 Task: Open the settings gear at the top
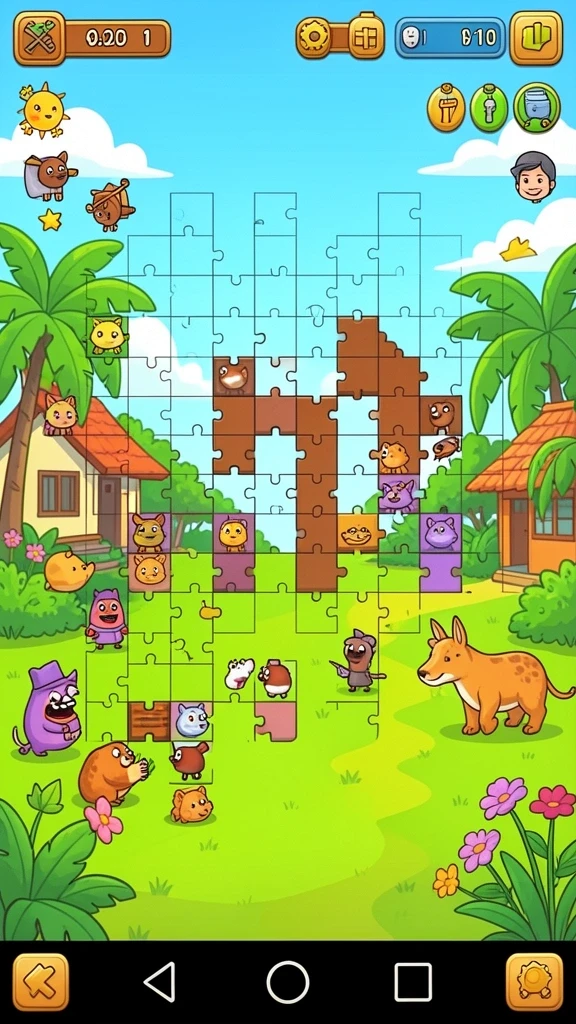click(x=314, y=38)
